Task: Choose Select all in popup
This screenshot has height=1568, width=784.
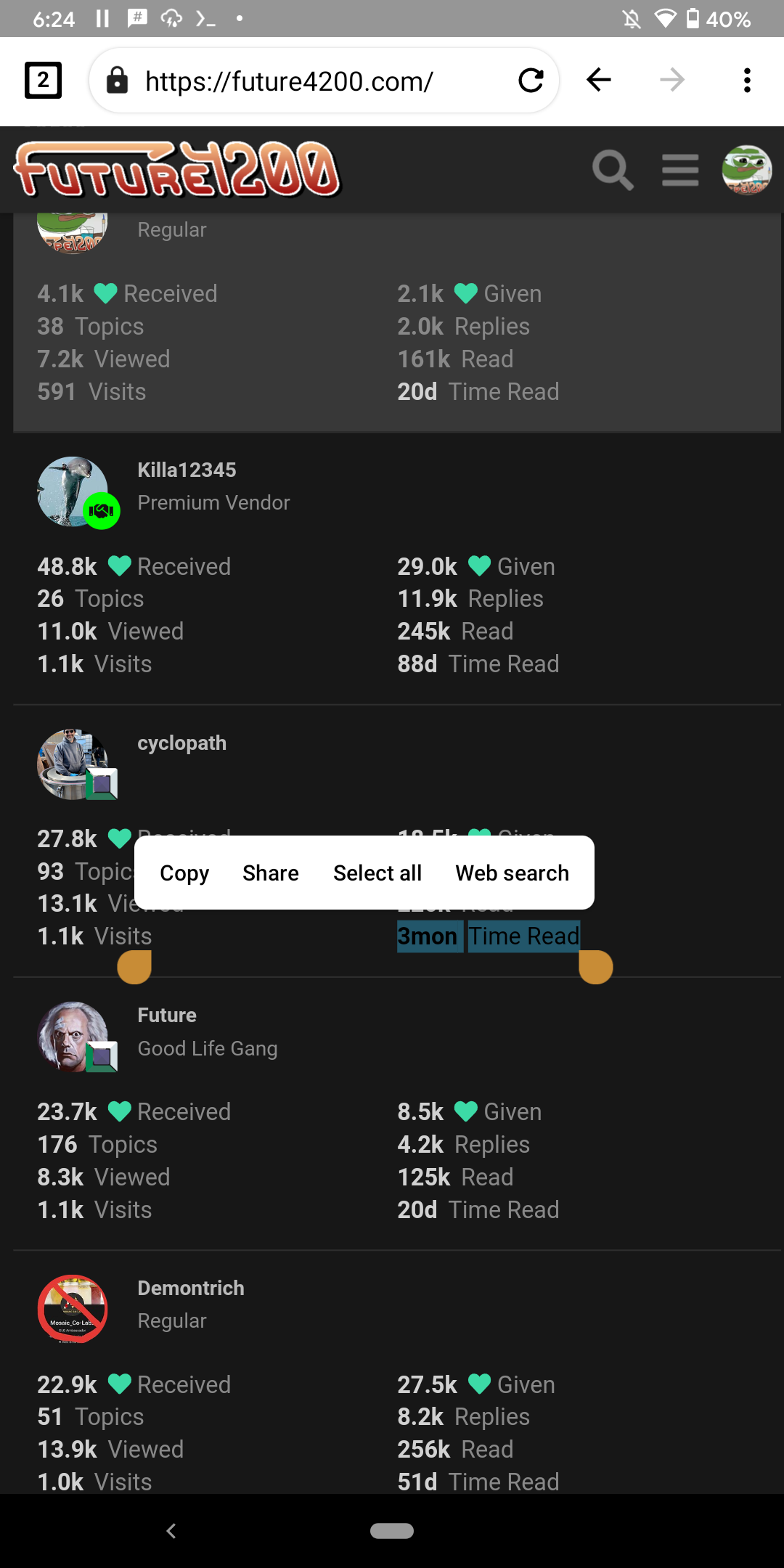Action: tap(377, 873)
